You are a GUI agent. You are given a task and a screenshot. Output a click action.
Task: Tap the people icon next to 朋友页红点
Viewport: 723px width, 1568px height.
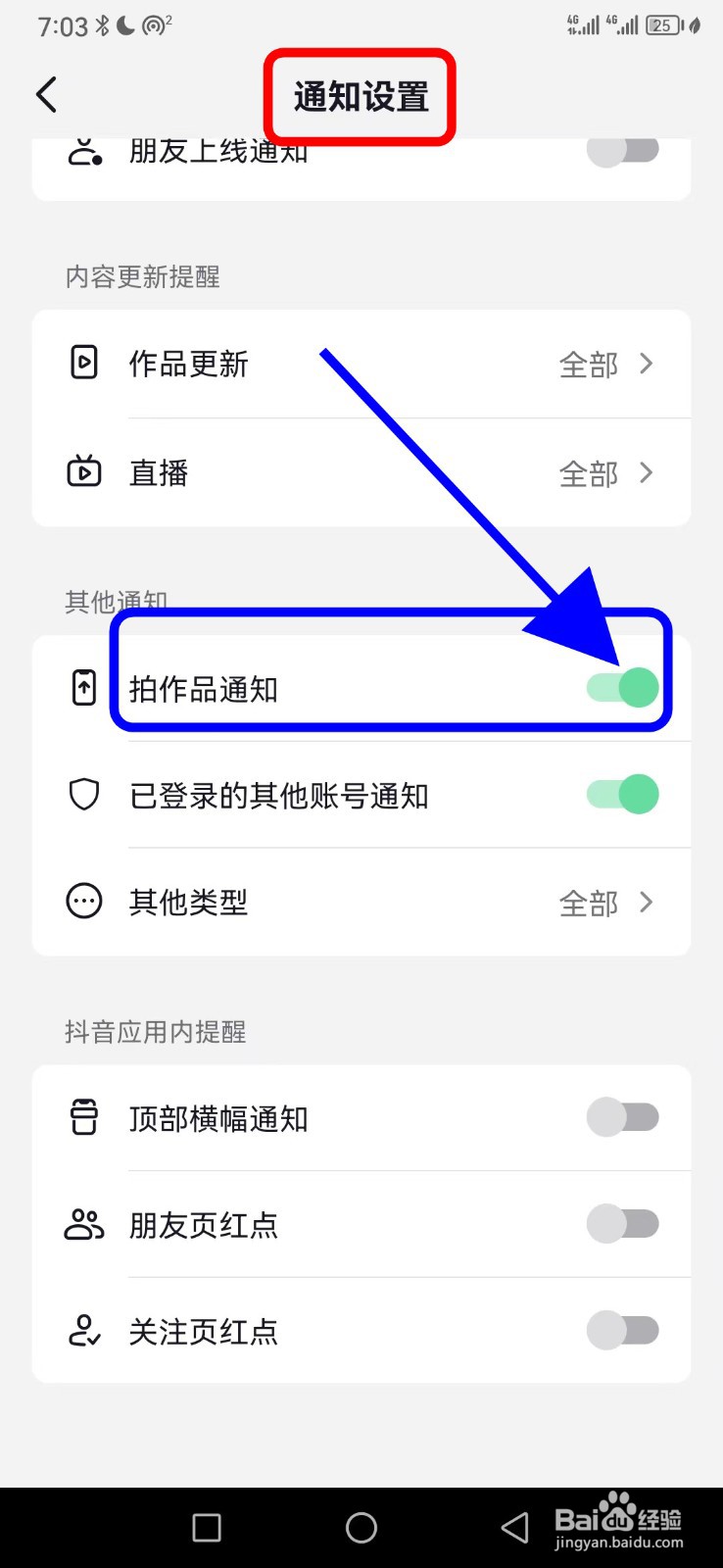click(x=83, y=1224)
